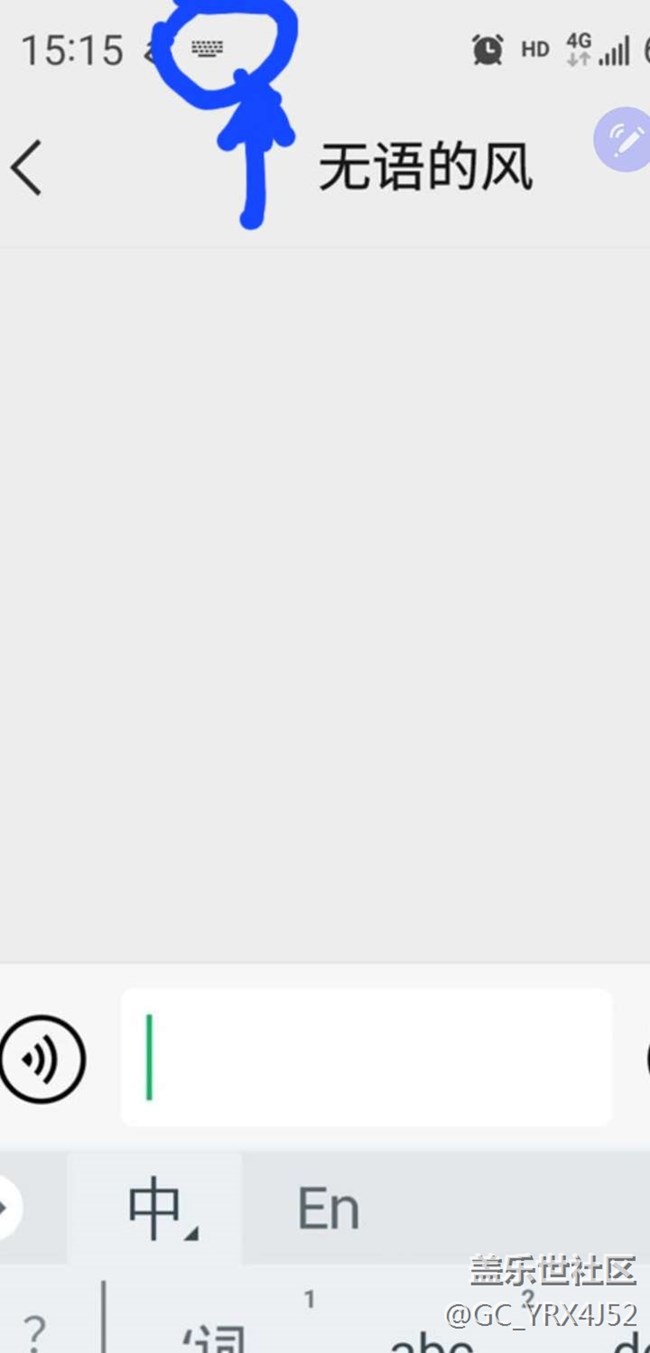
Task: Tap the floating purple pen button
Action: (x=624, y=140)
